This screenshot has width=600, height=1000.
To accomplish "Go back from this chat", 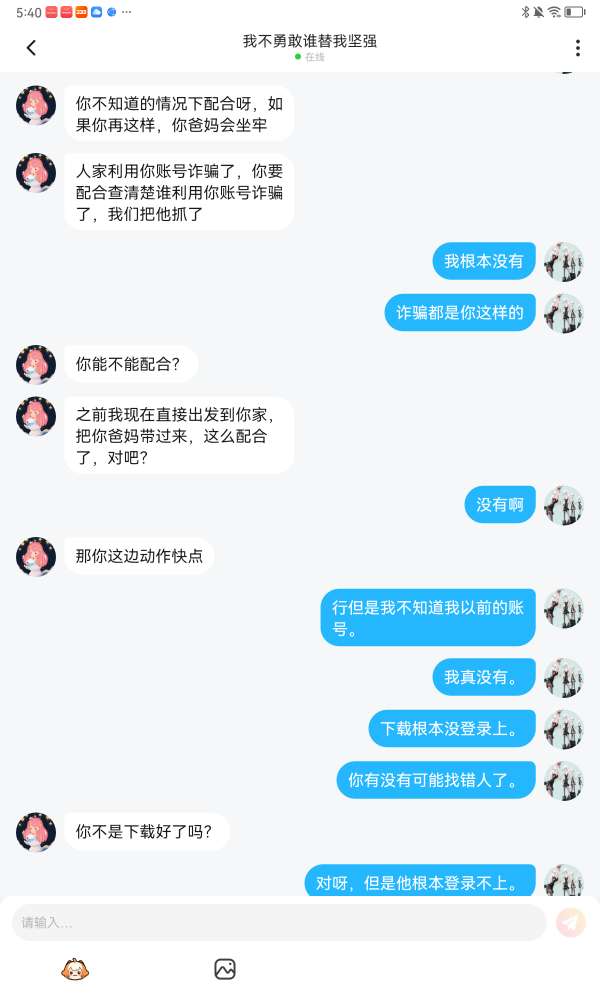I will [x=31, y=48].
